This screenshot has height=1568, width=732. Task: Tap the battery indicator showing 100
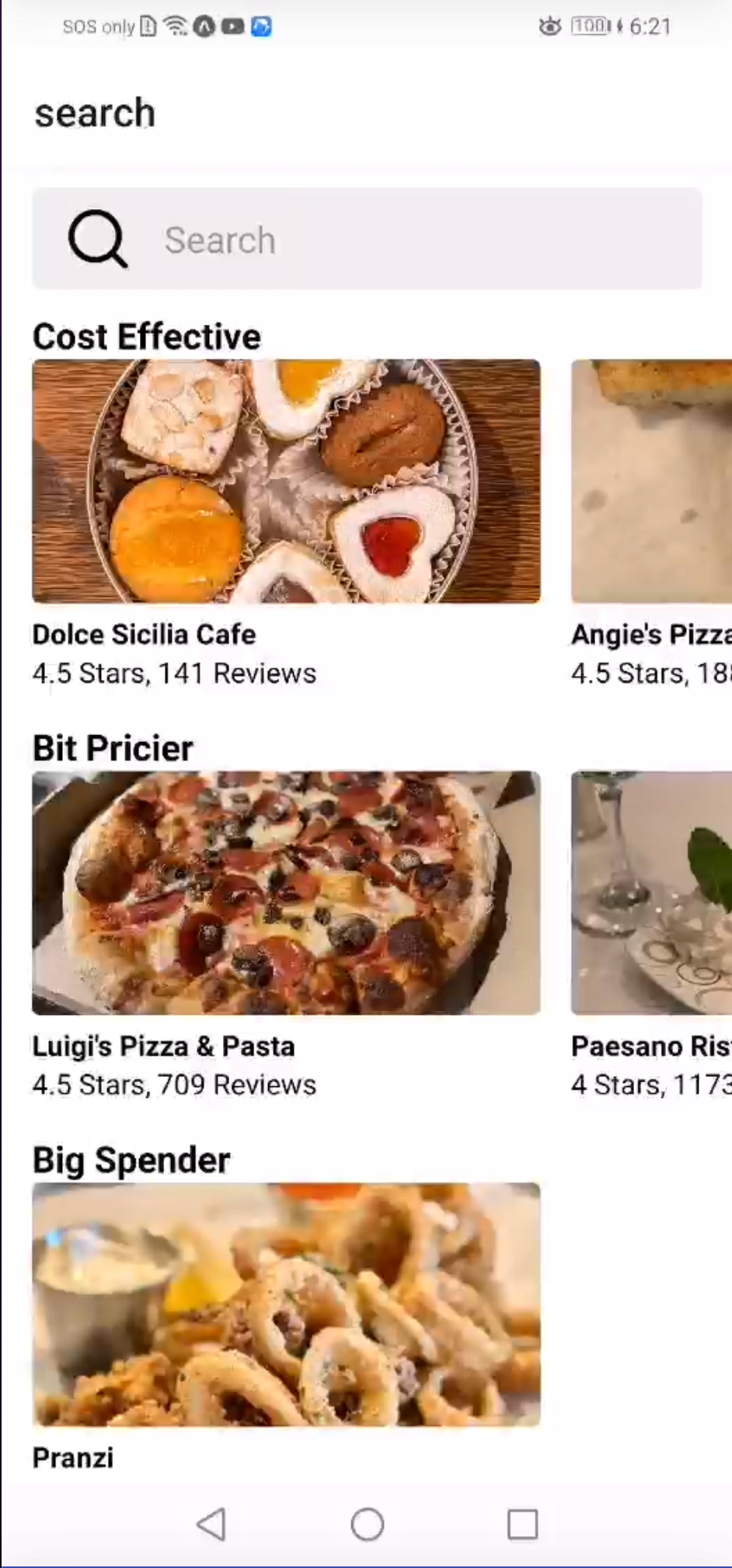(x=591, y=26)
